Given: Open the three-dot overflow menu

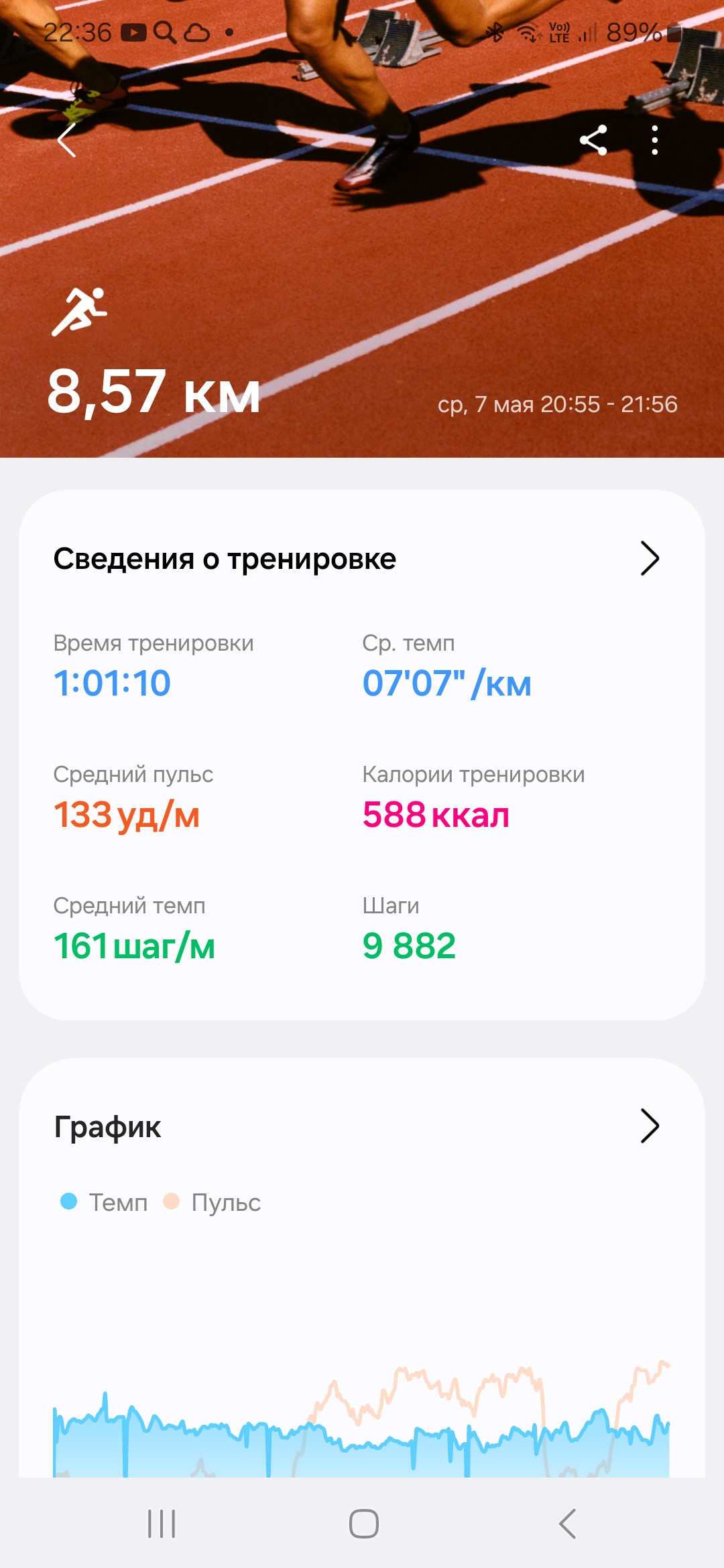Looking at the screenshot, I should click(x=655, y=140).
